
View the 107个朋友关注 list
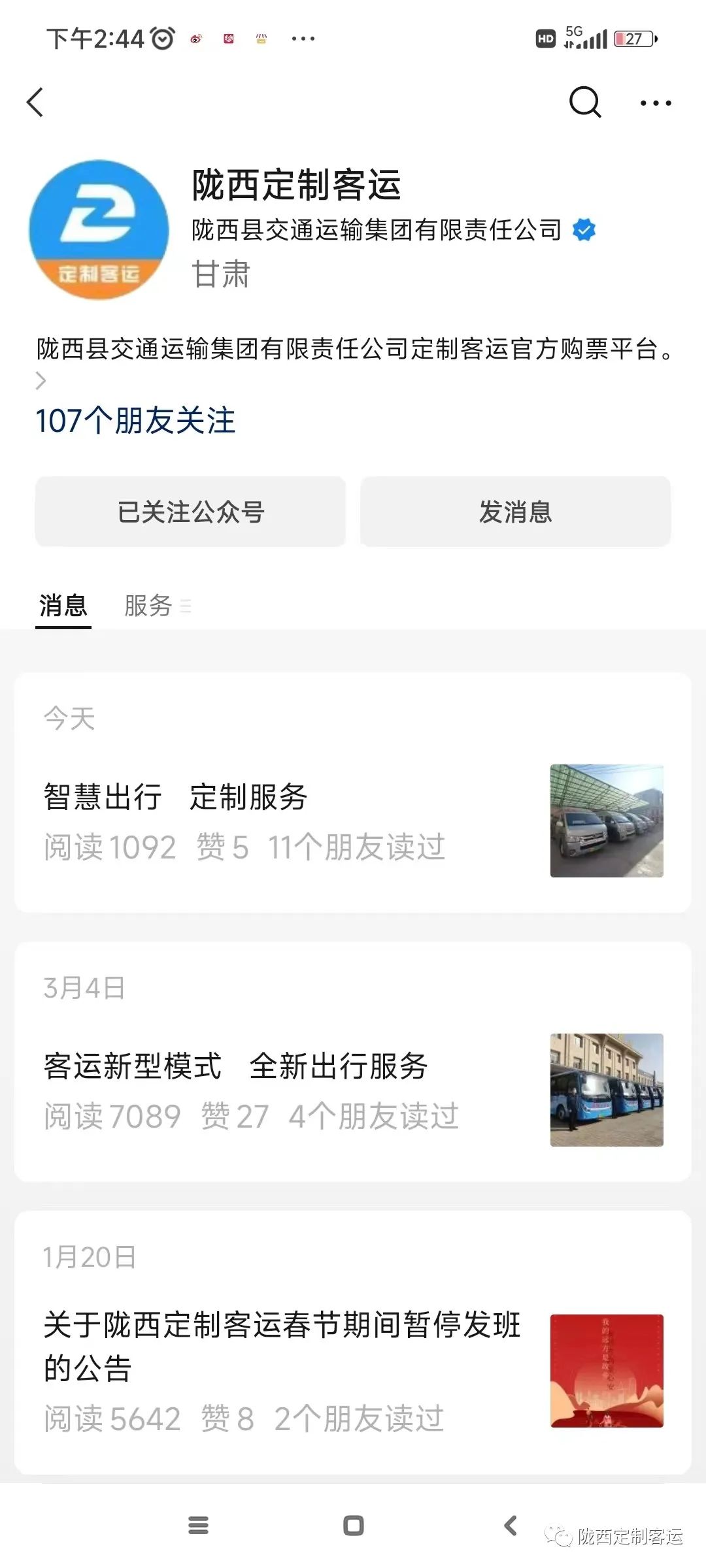point(135,421)
